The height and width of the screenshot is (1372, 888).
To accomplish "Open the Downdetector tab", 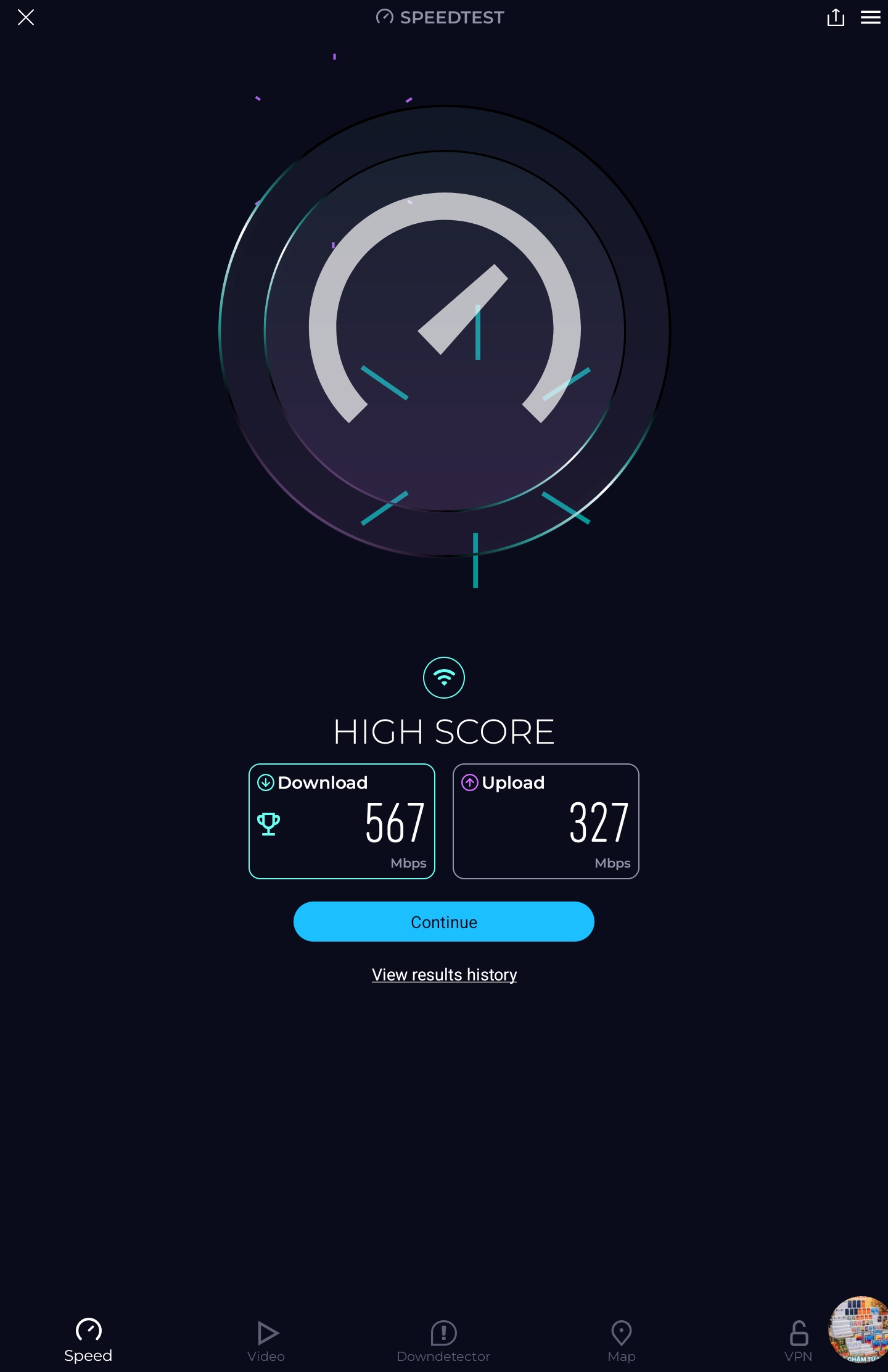I will click(443, 1341).
